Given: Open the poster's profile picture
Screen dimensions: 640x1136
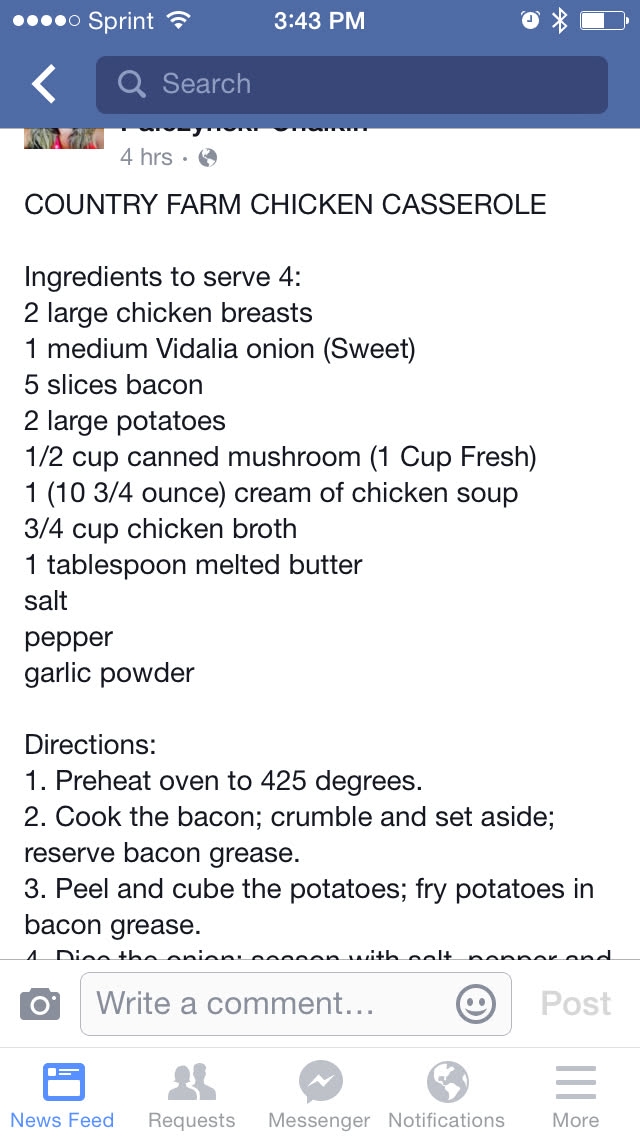Looking at the screenshot, I should pyautogui.click(x=64, y=139).
